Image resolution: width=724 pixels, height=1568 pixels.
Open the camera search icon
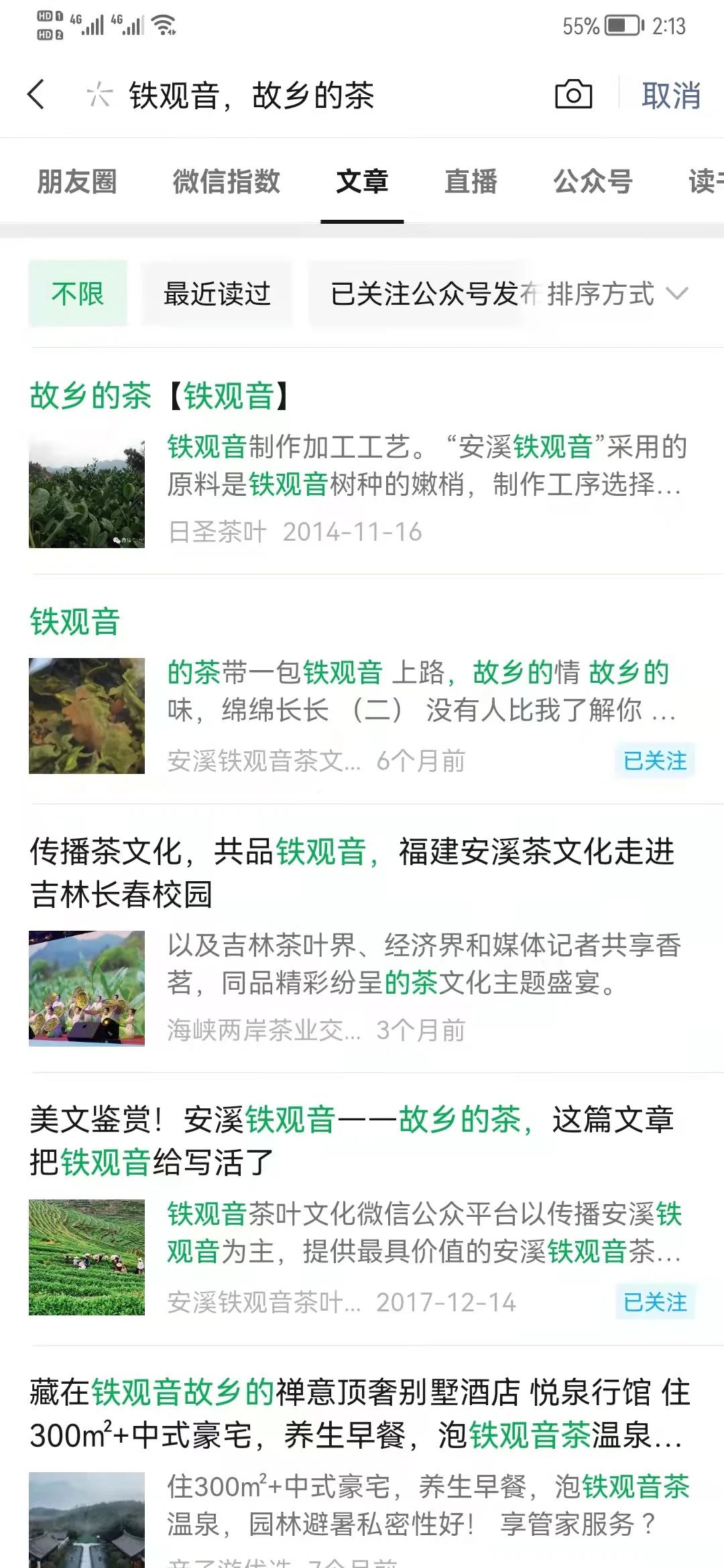point(573,94)
